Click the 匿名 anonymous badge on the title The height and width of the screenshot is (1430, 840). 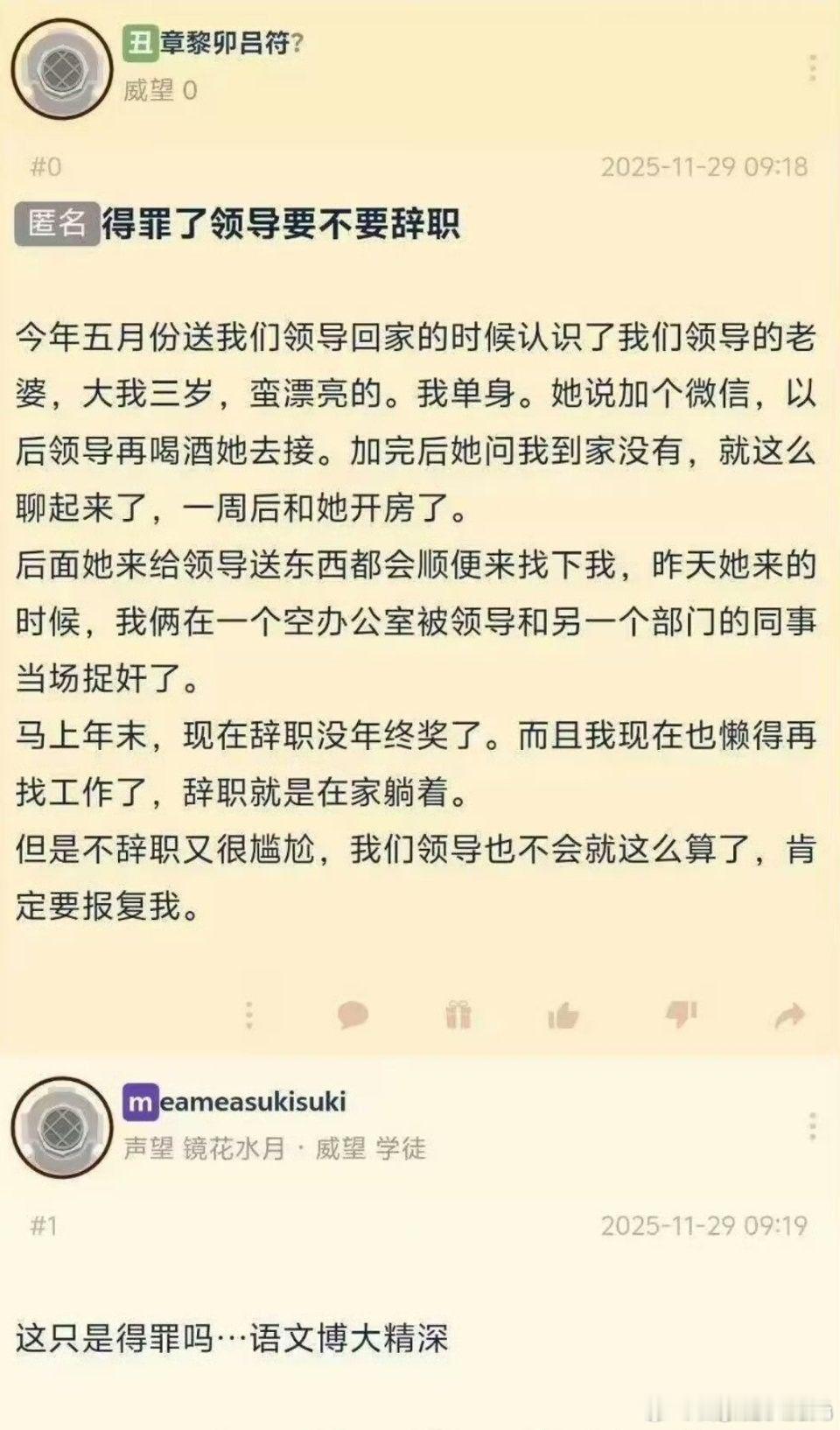(57, 222)
